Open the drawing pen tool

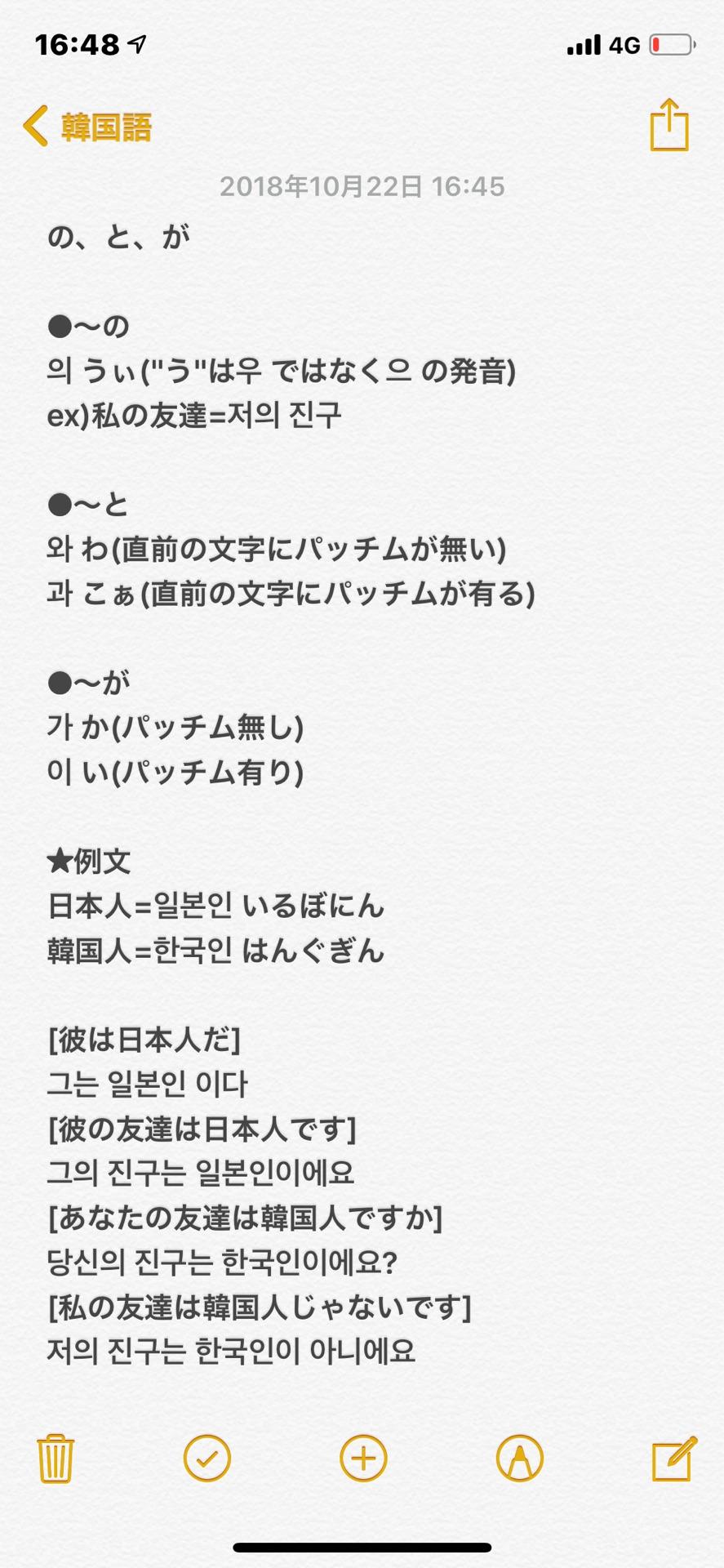point(519,1459)
